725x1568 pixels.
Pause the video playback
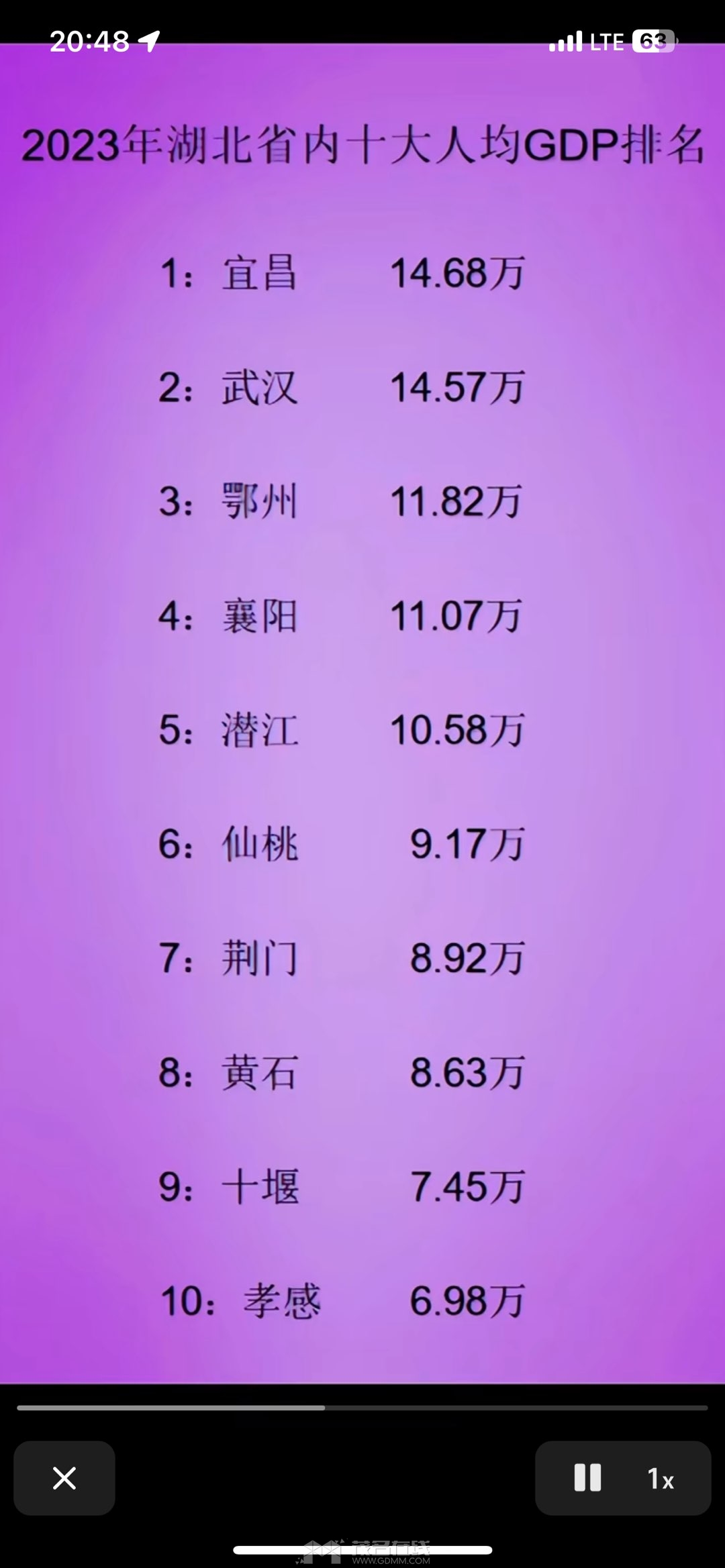coord(587,1478)
